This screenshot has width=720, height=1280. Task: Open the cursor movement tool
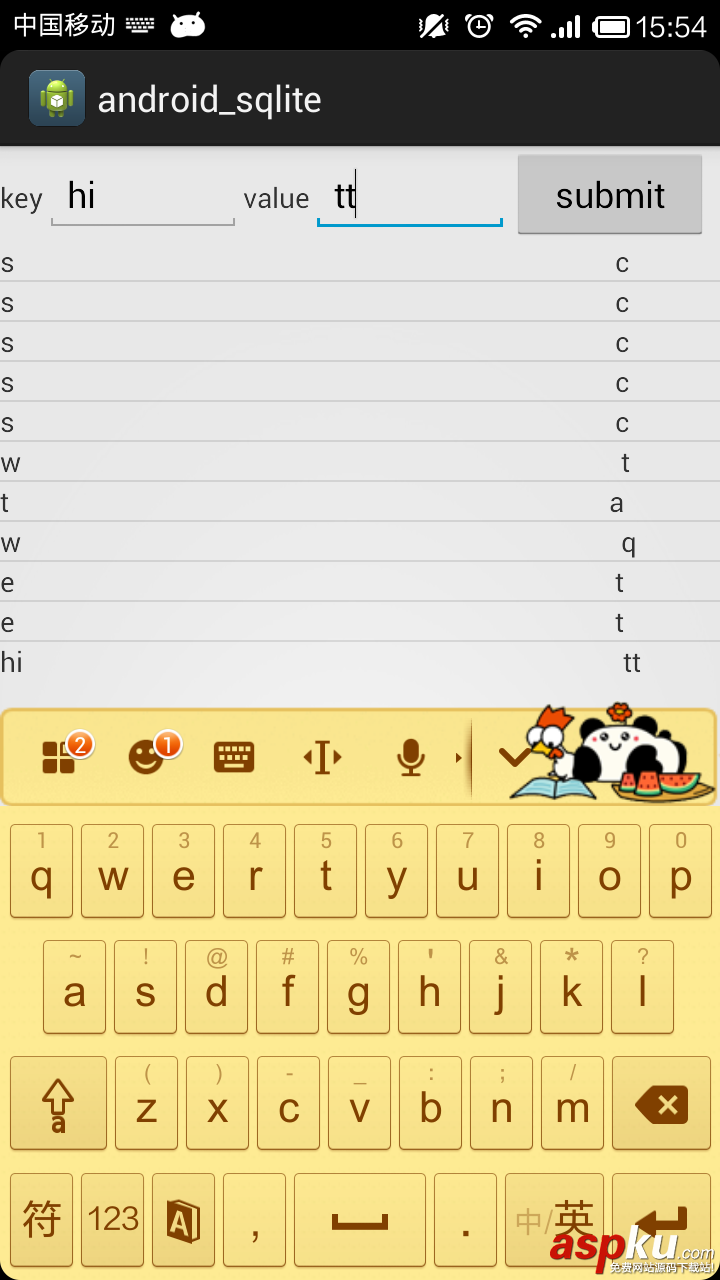point(322,757)
